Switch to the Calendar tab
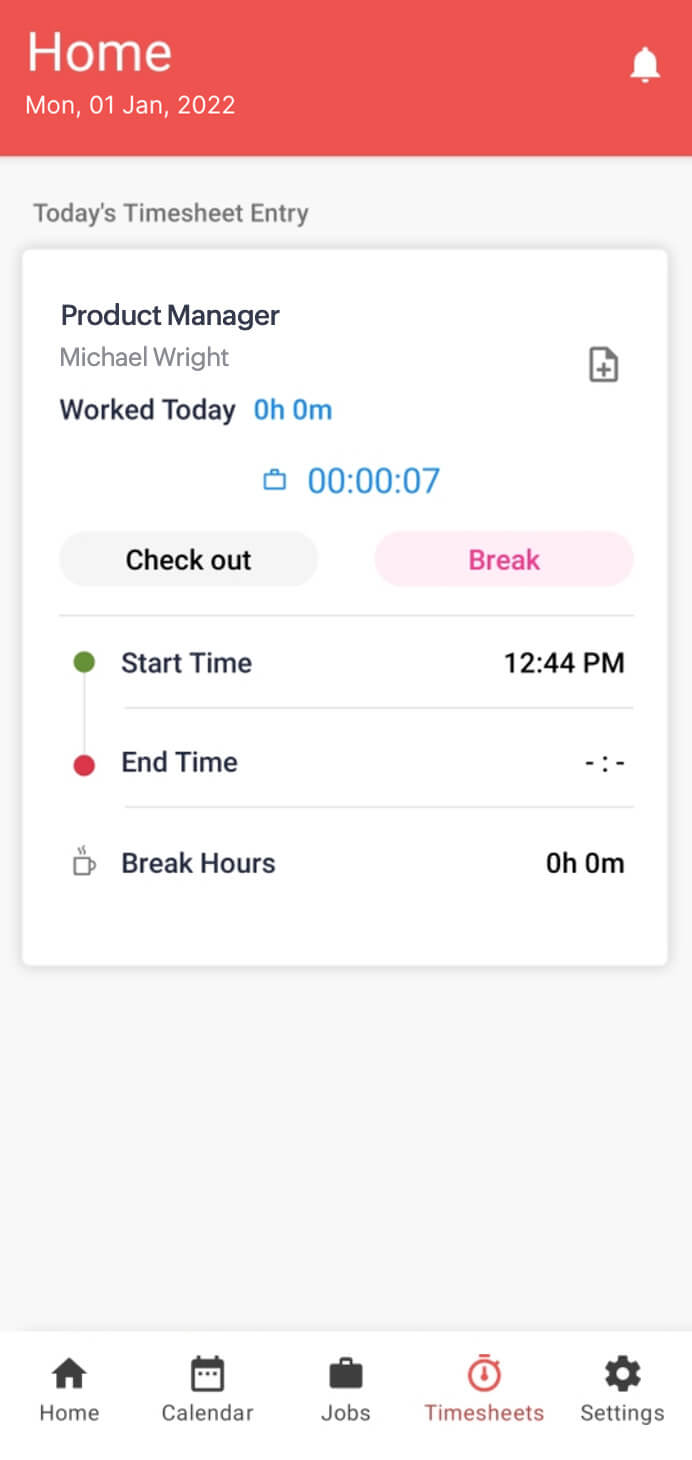692x1460 pixels. tap(207, 1390)
